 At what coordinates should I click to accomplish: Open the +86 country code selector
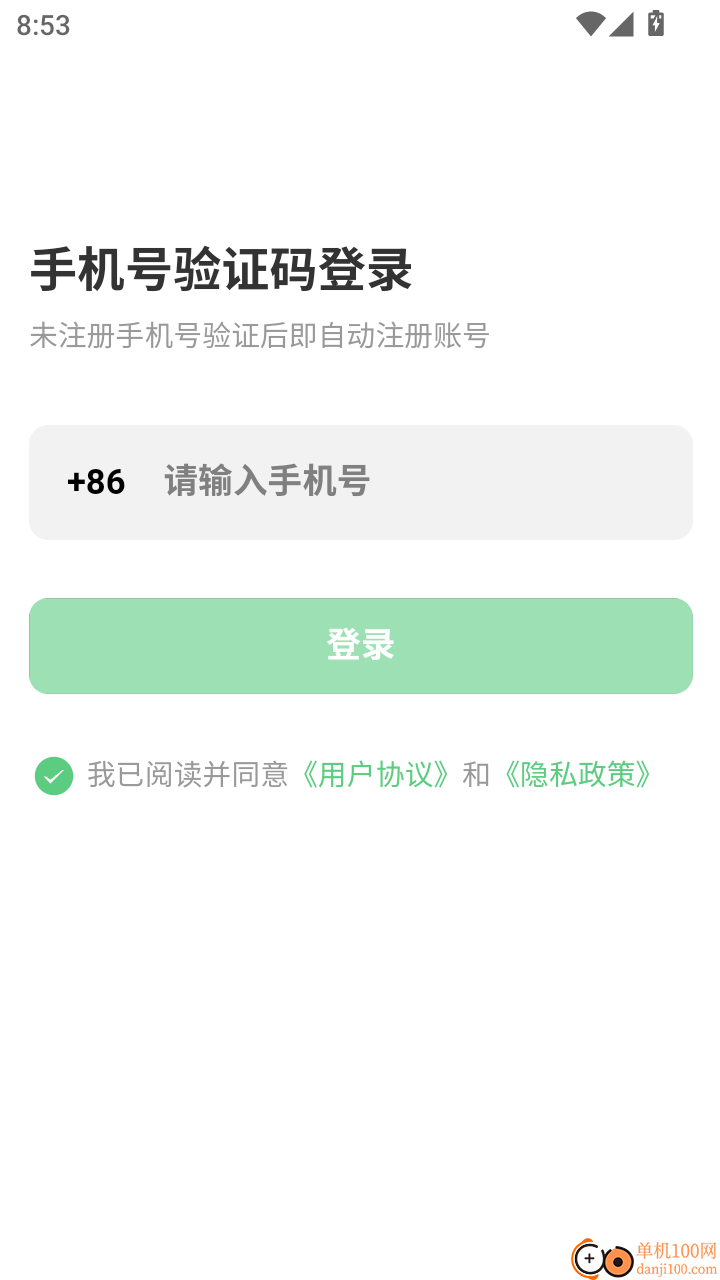[96, 482]
